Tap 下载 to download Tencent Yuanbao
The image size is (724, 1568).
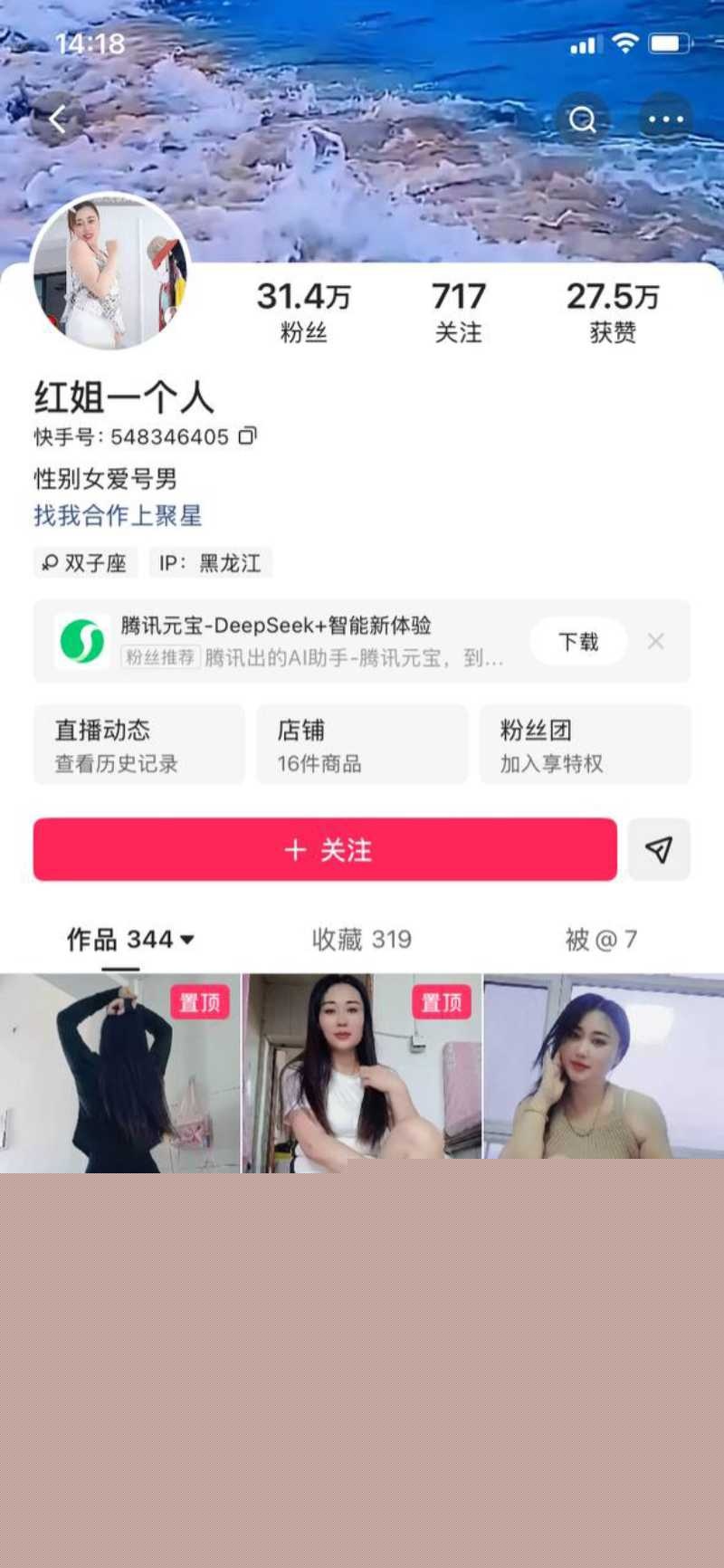click(x=577, y=641)
